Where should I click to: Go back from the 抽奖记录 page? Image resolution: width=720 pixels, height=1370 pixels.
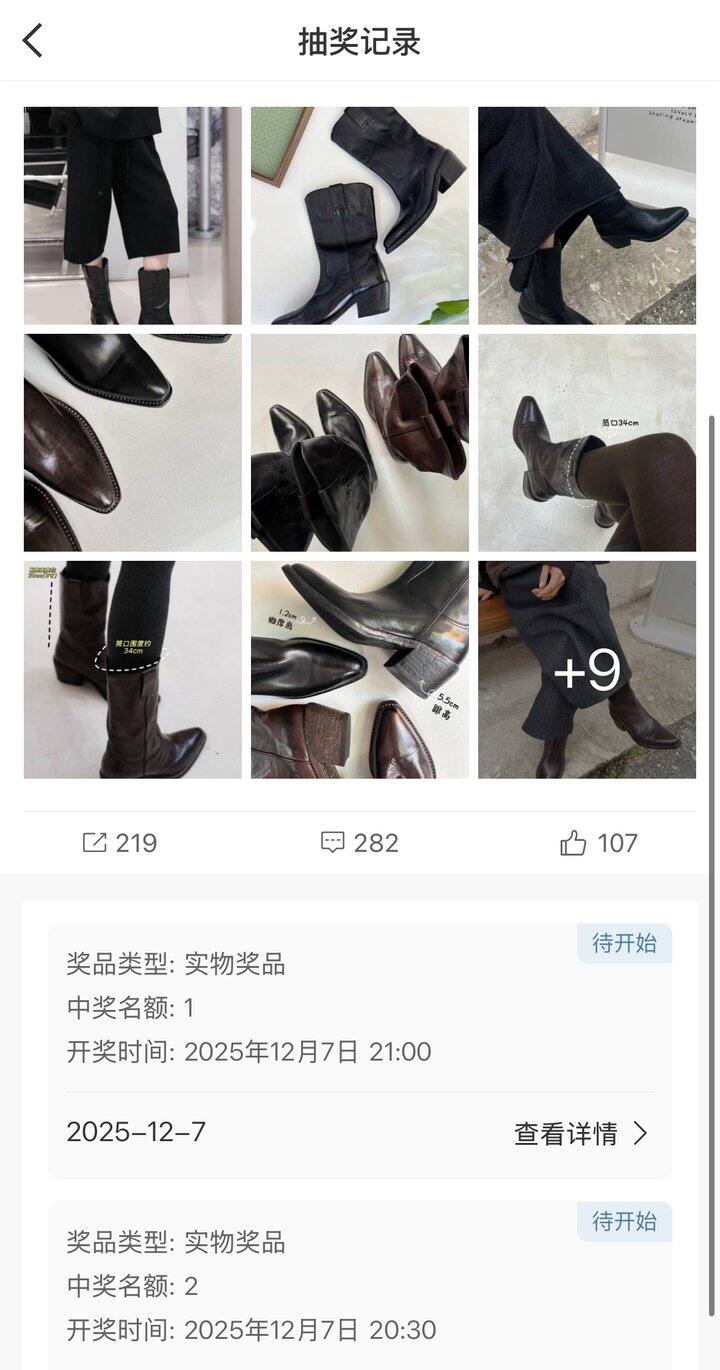click(33, 41)
